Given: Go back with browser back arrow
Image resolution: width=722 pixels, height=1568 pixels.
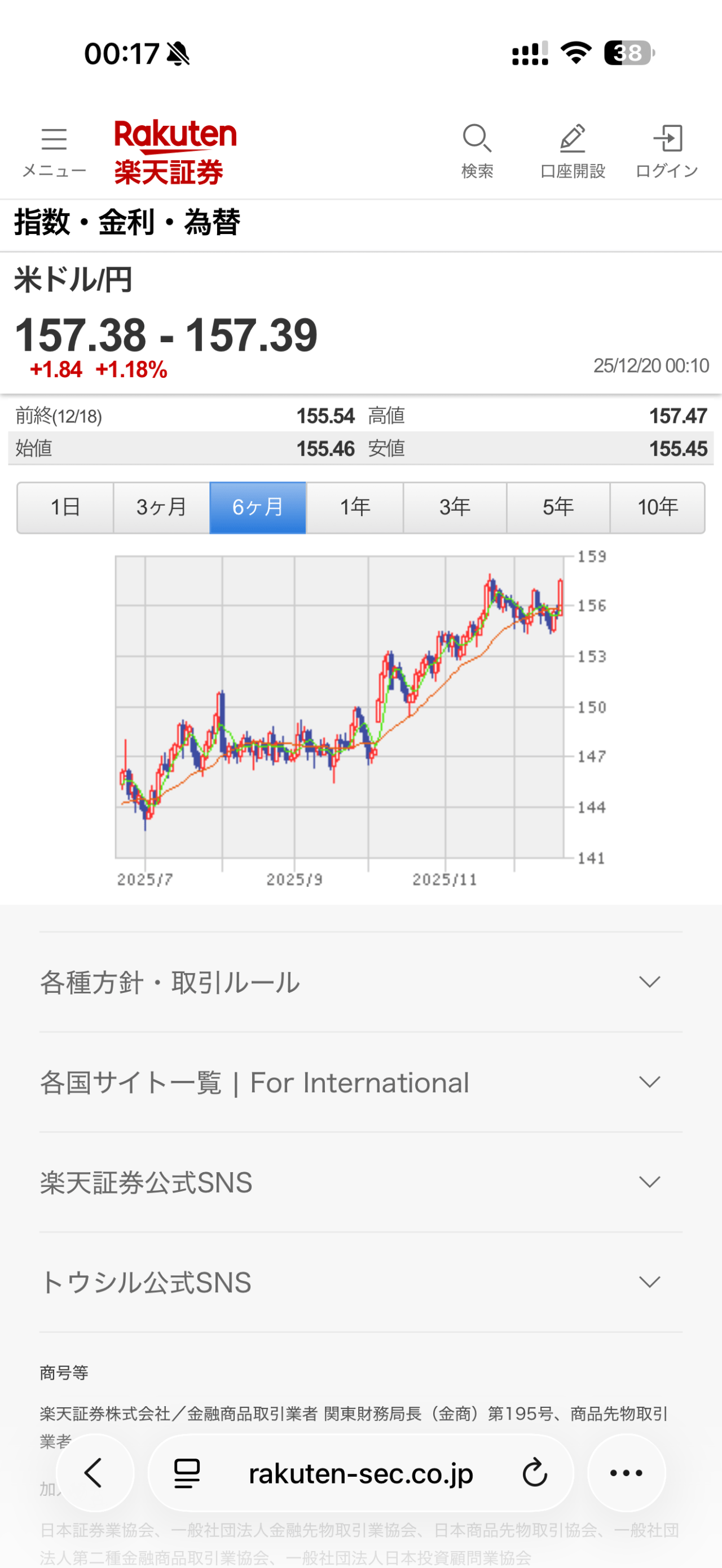Looking at the screenshot, I should tap(94, 1473).
